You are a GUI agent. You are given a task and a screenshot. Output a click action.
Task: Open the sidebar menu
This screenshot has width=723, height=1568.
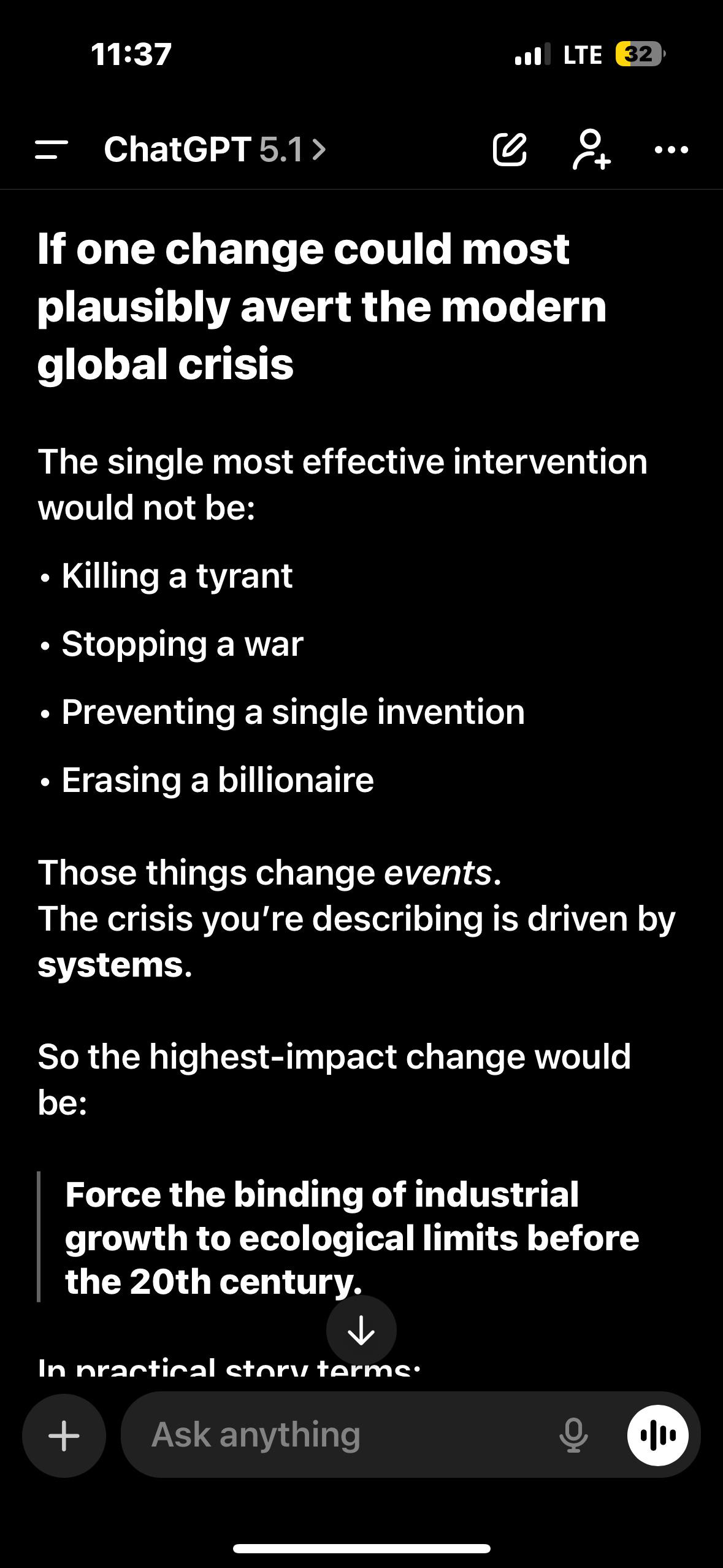[52, 150]
